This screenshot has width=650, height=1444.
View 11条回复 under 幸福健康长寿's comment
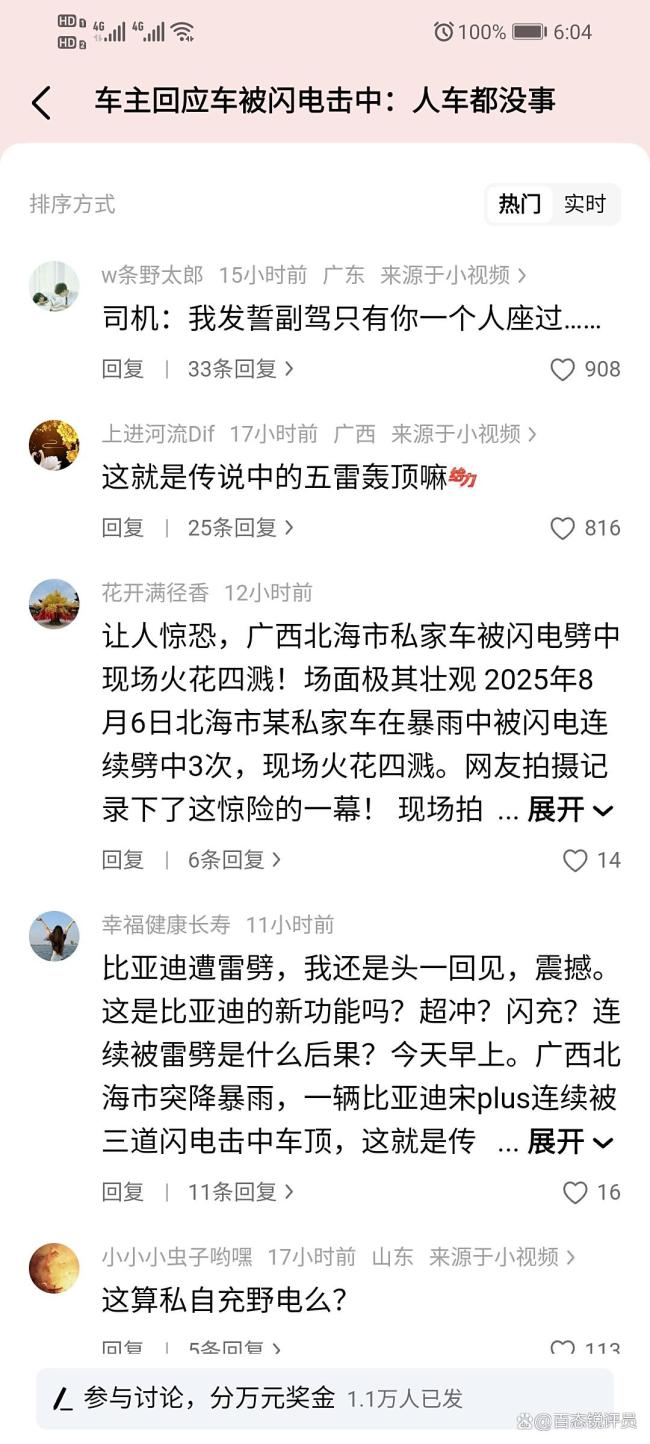(x=240, y=1192)
